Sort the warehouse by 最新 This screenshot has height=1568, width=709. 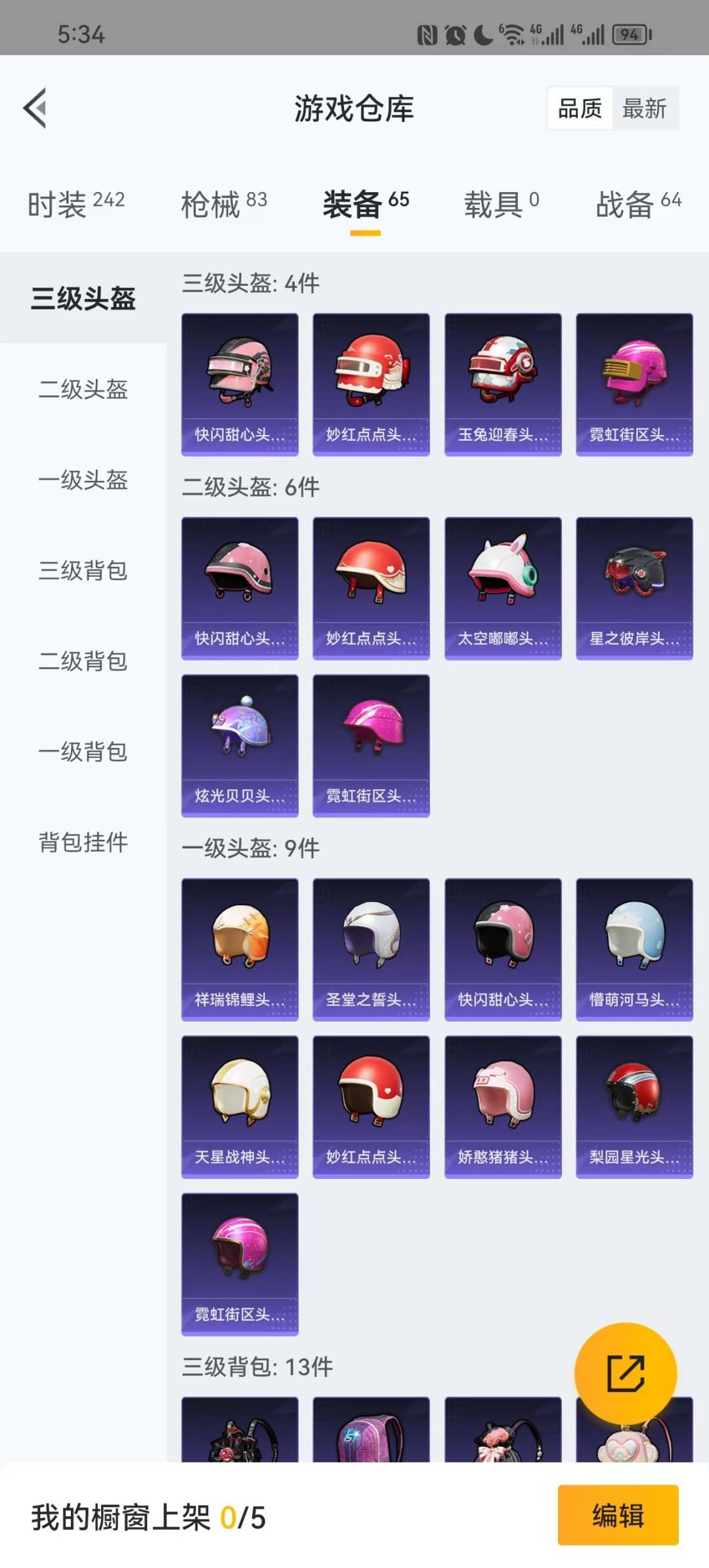pos(644,108)
